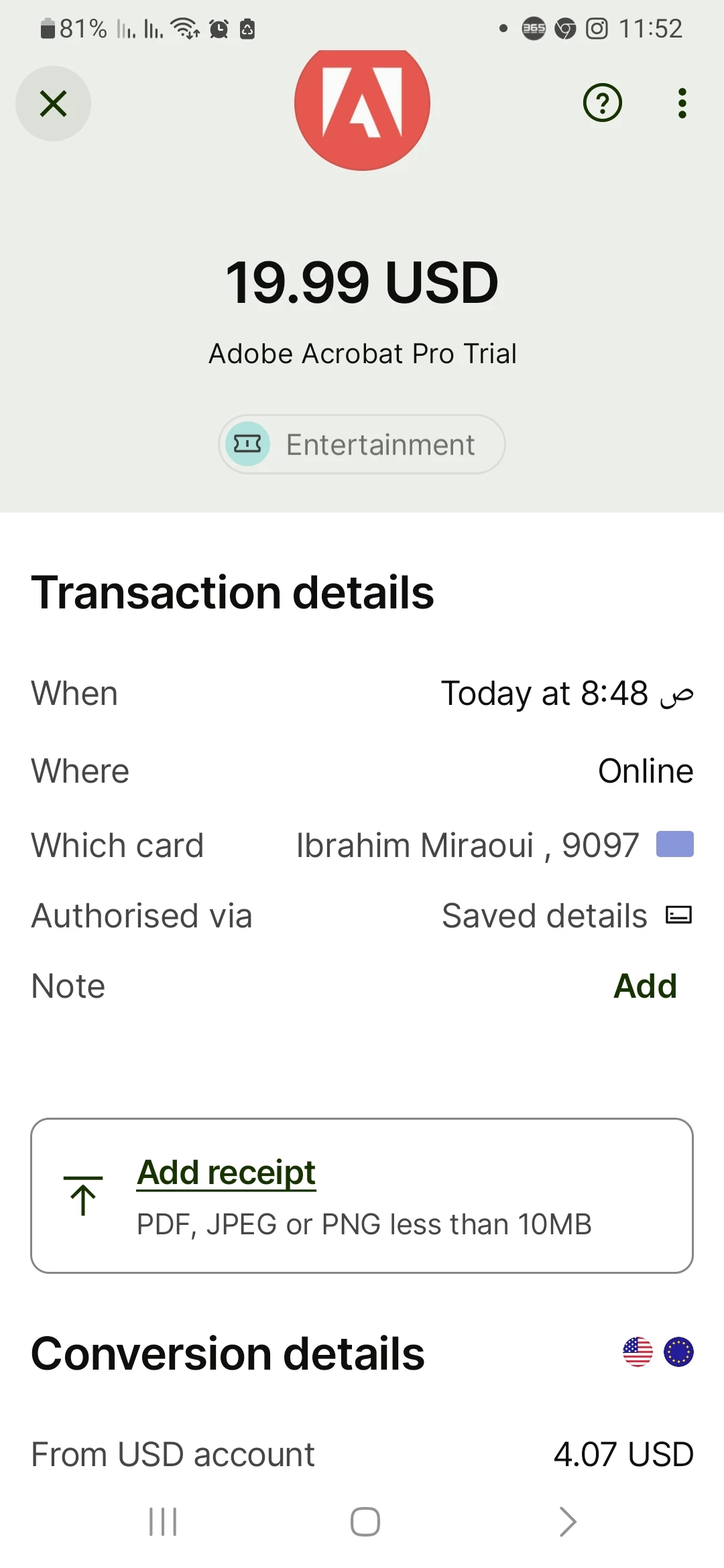The image size is (724, 1568).
Task: Change the Entertainment category chip
Action: coord(361,444)
